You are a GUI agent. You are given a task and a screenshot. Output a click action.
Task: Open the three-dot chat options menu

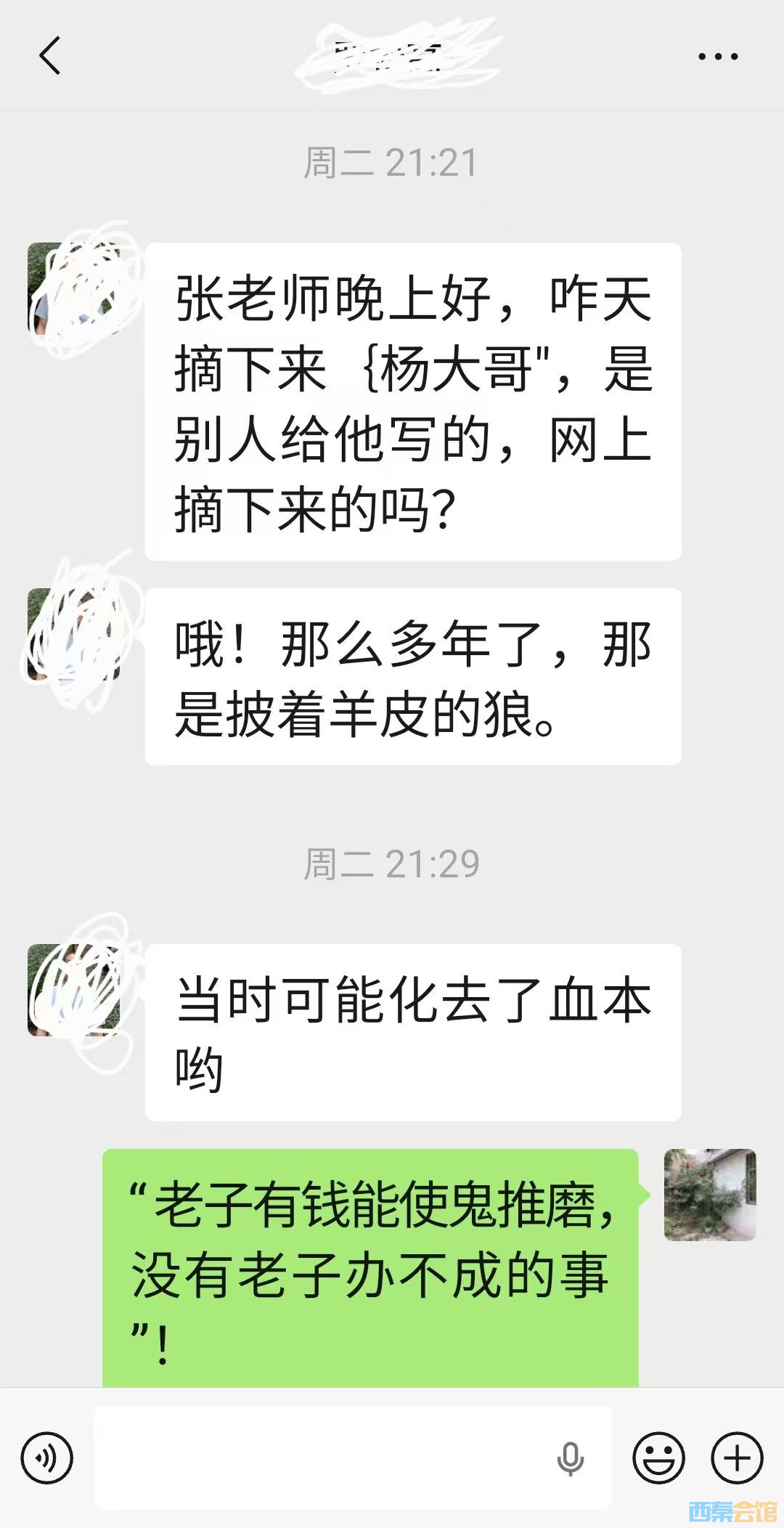point(718,56)
